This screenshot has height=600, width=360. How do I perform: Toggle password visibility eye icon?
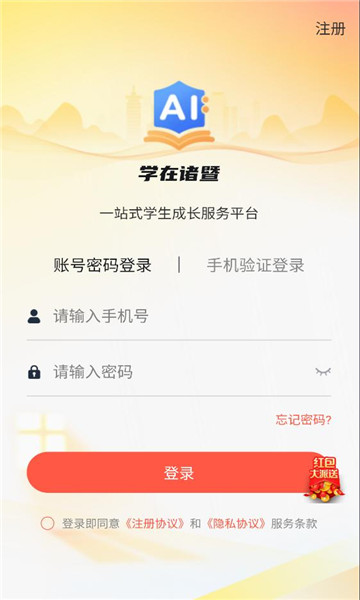(x=323, y=372)
